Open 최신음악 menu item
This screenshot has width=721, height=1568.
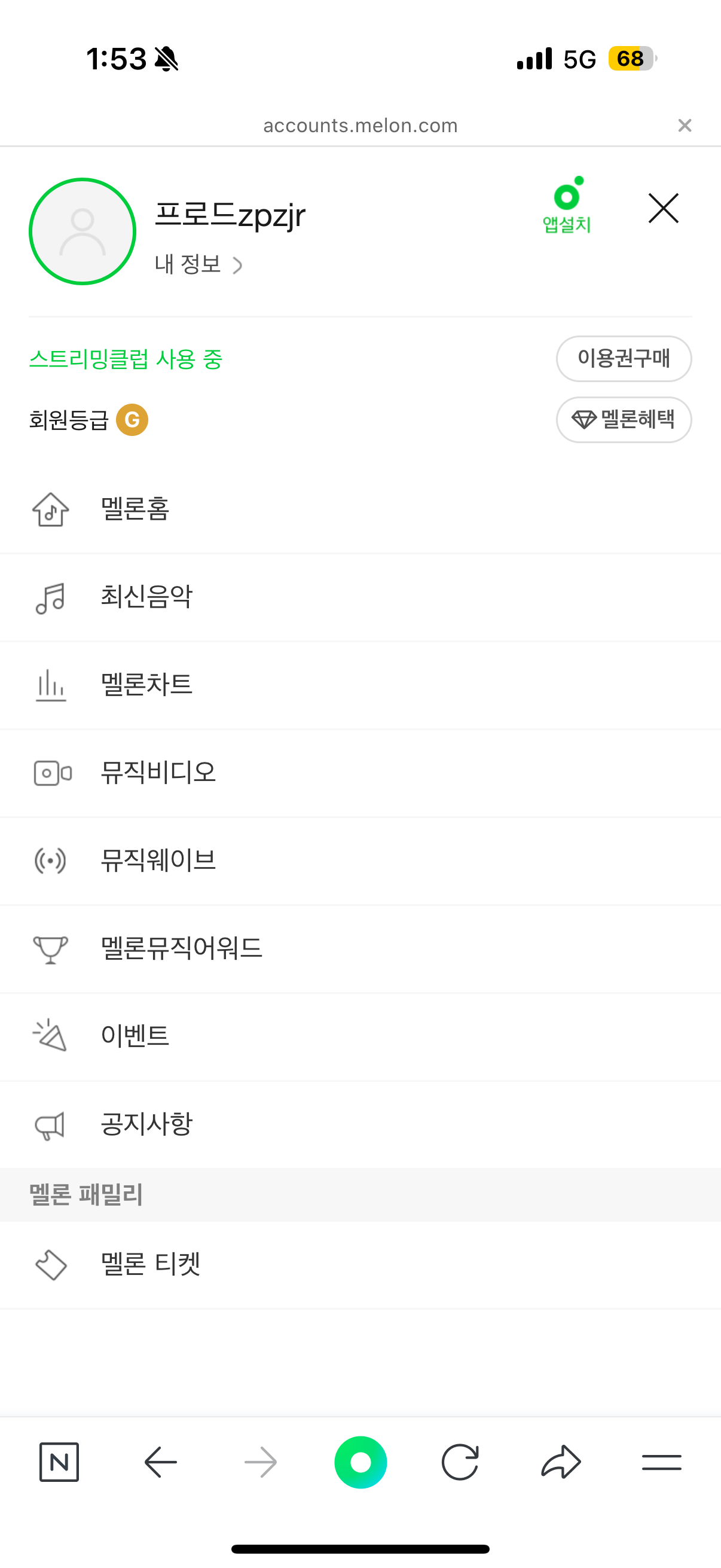[x=360, y=597]
